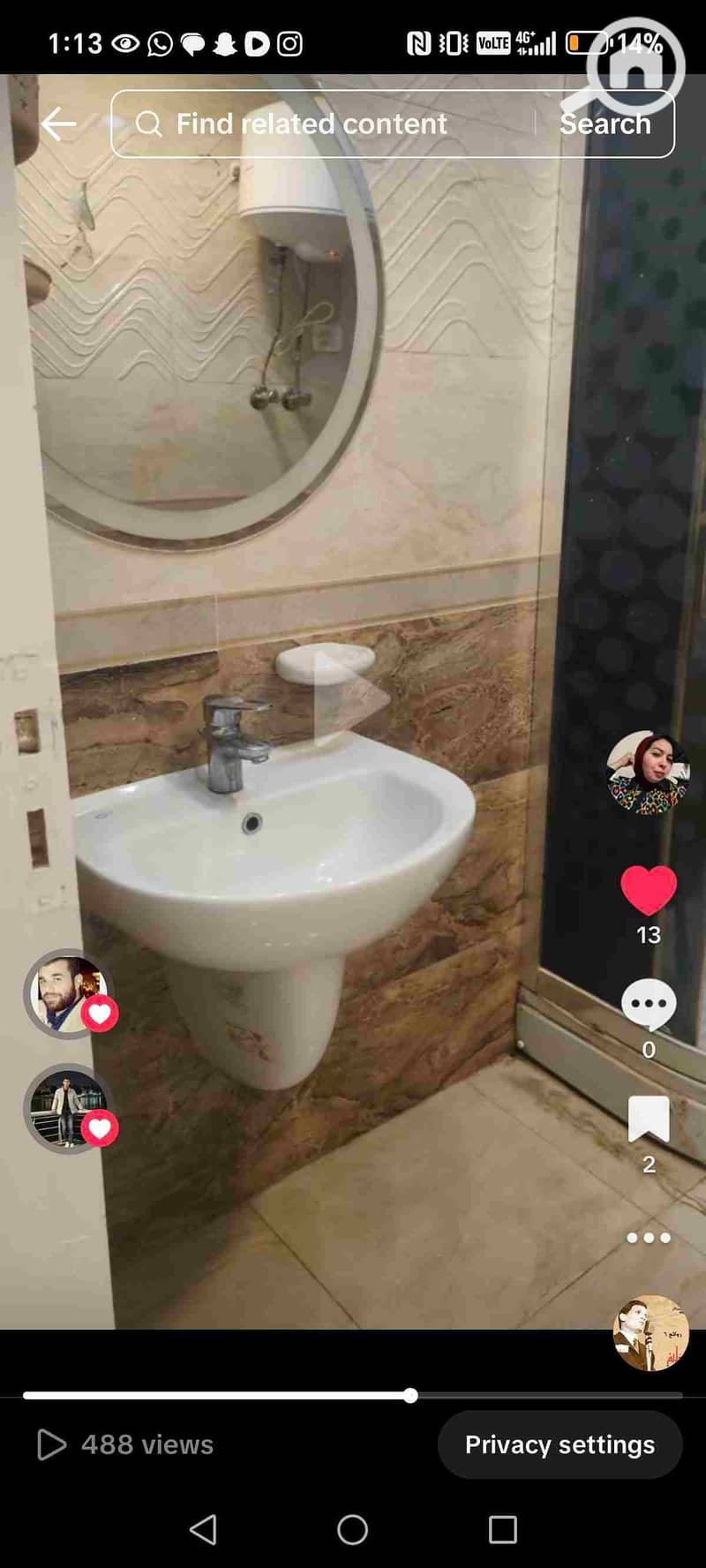Go back using the top-left arrow
Viewport: 706px width, 1568px height.
(58, 124)
